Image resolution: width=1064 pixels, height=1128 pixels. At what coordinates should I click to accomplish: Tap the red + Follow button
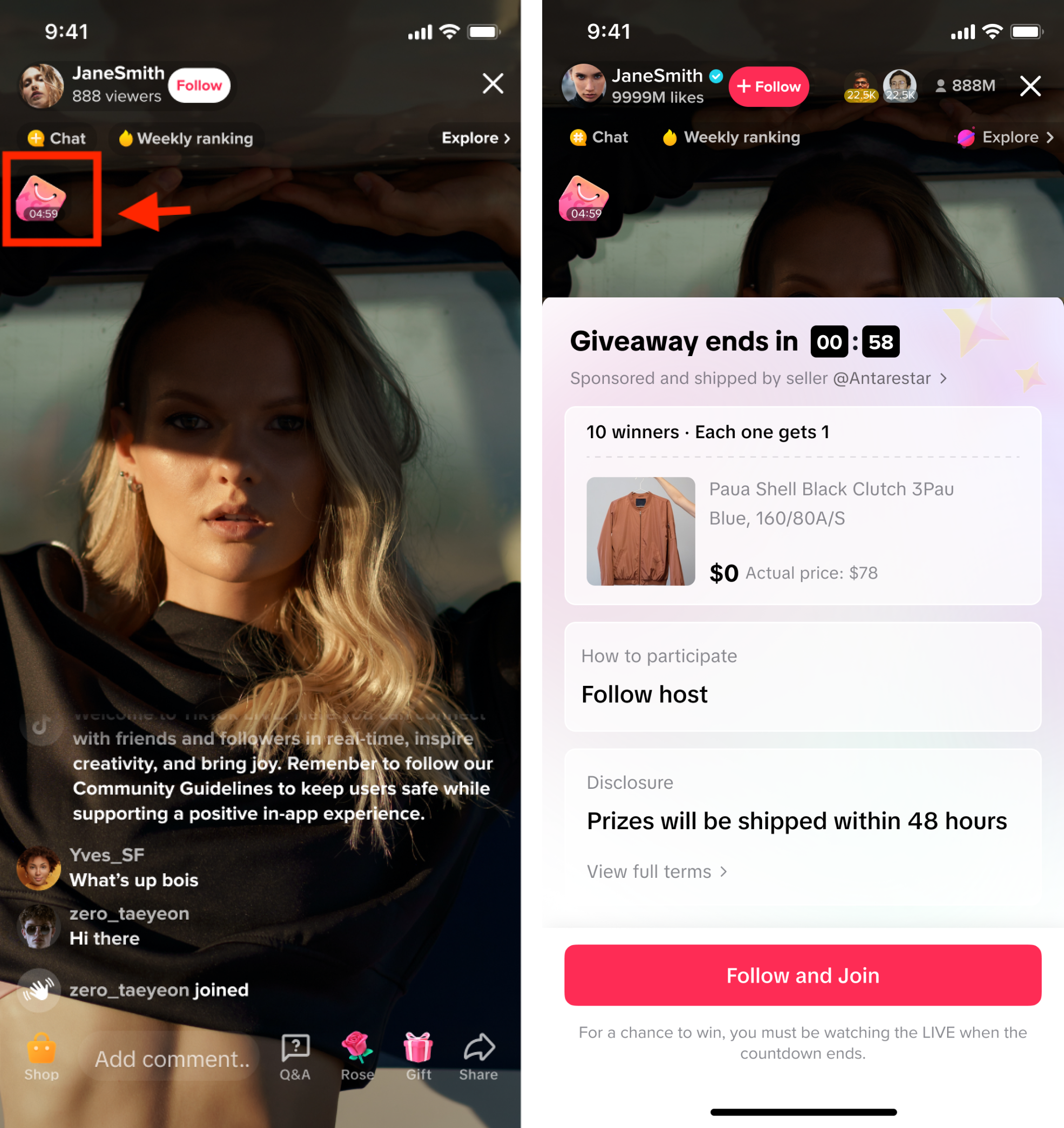click(x=769, y=86)
